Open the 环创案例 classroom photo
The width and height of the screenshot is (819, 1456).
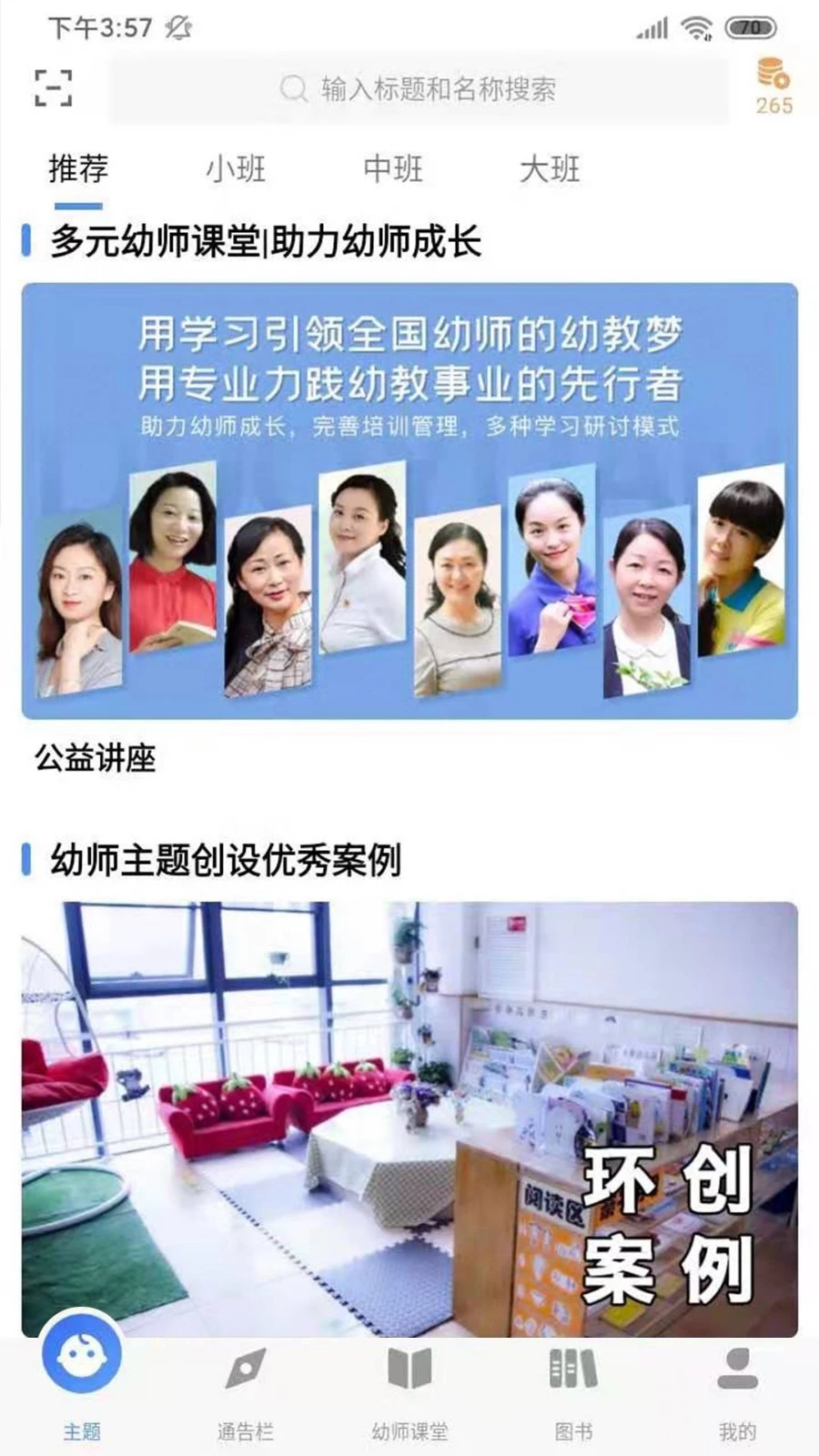coord(409,1119)
